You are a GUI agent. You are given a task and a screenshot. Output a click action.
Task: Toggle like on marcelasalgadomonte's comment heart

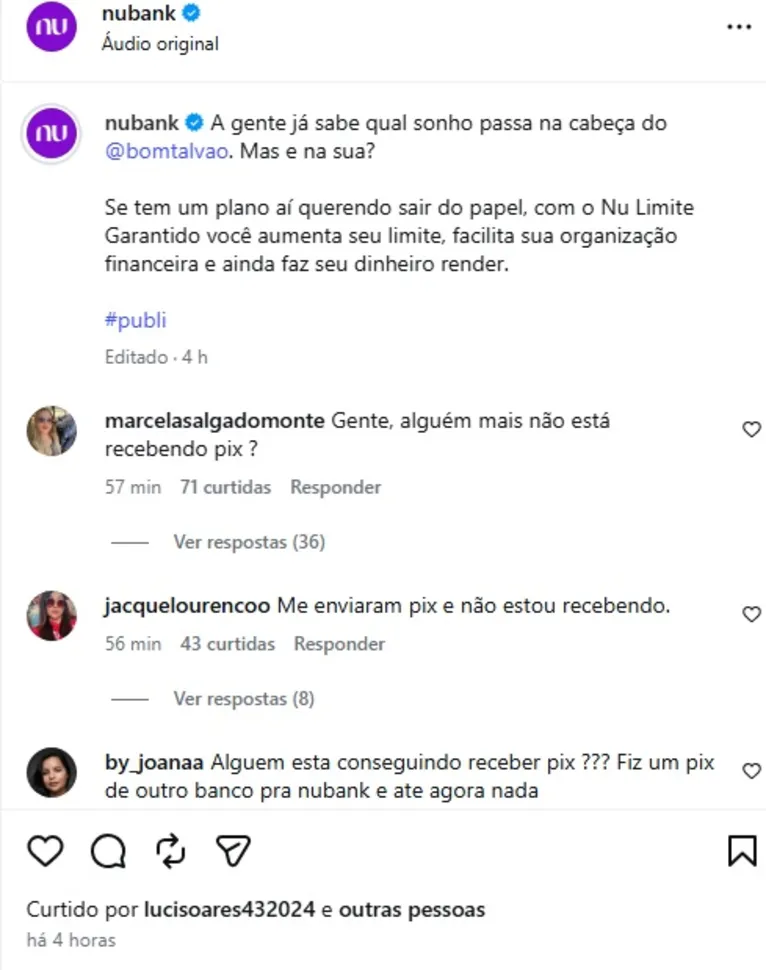751,429
